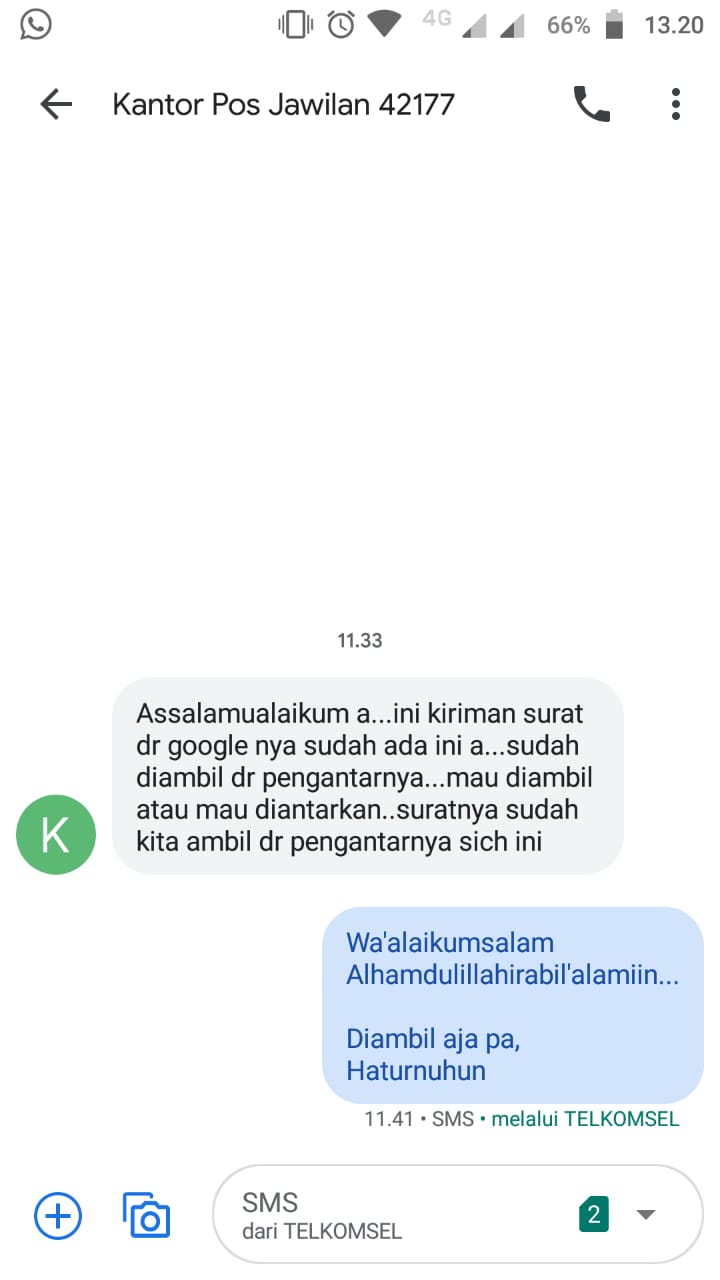Select the sent Wa'alaikumsalam message bubble

[512, 1006]
